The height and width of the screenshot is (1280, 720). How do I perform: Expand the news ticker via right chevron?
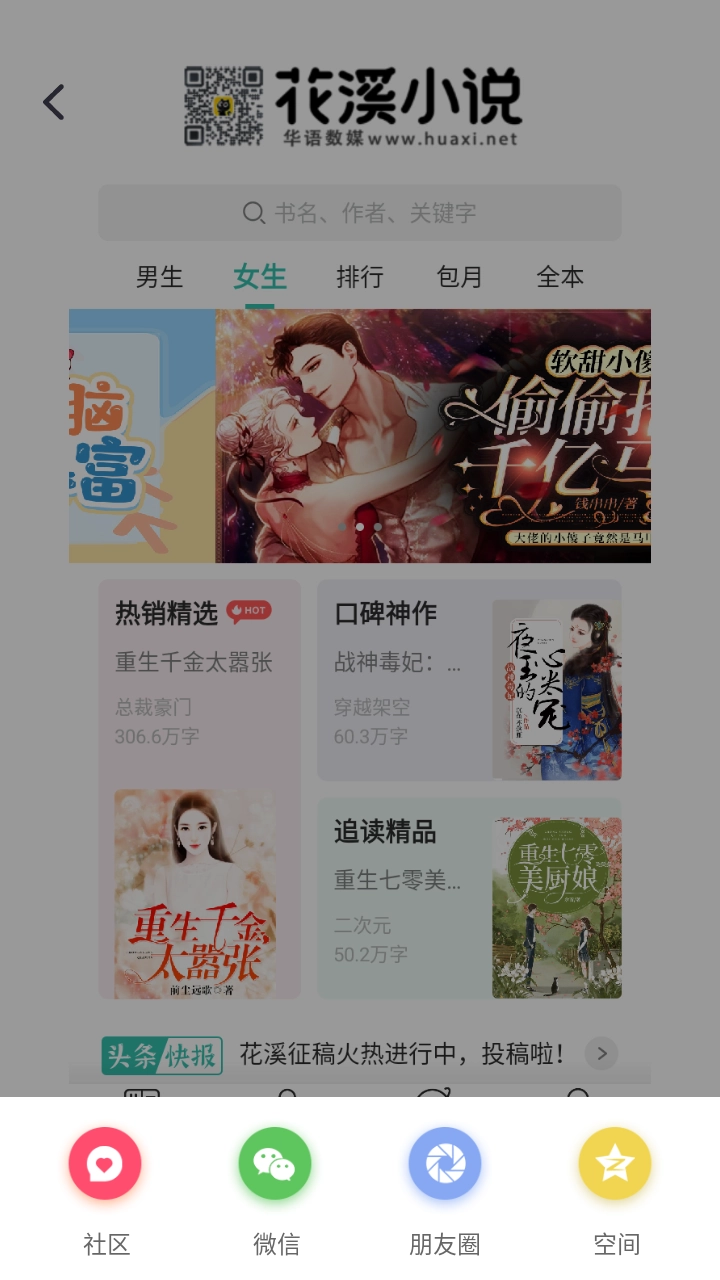pyautogui.click(x=600, y=1053)
